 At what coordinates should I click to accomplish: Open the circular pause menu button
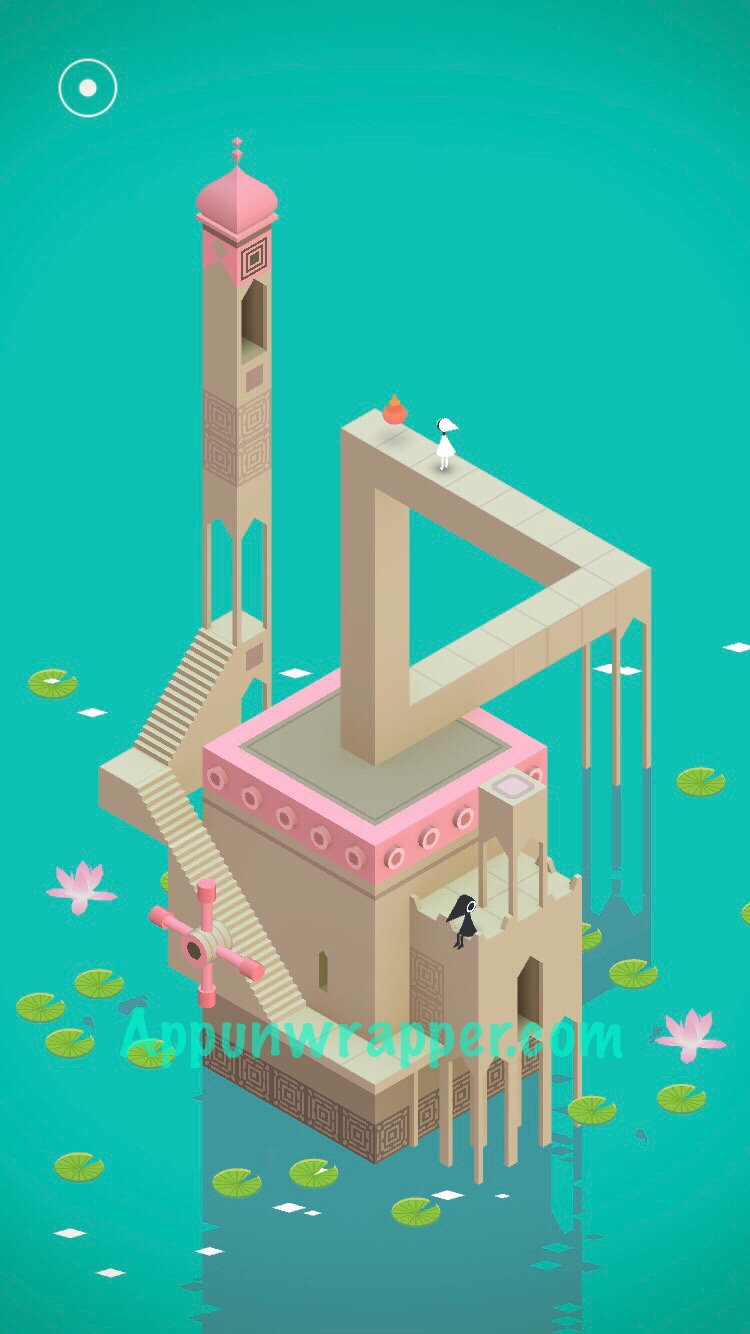[x=88, y=88]
